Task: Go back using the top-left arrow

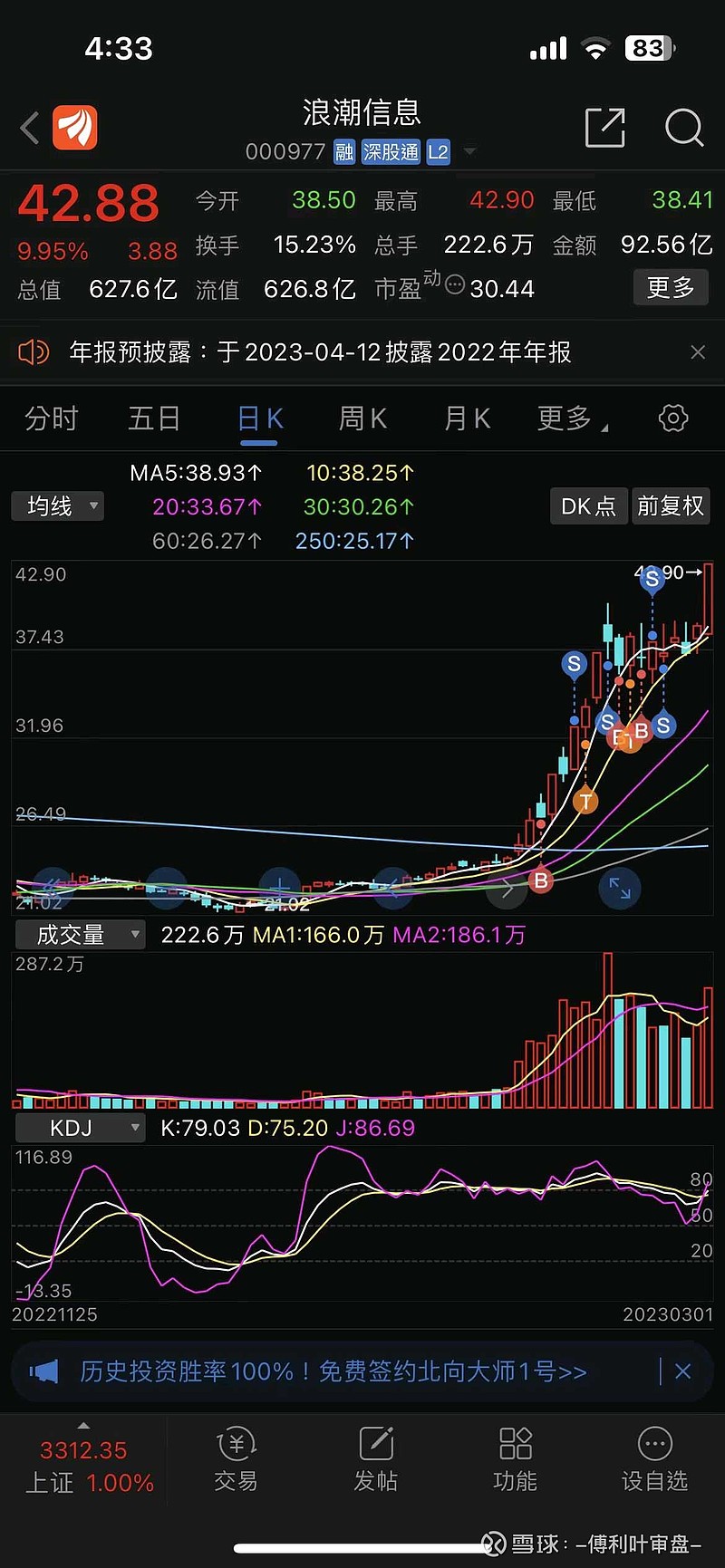Action: click(x=30, y=128)
